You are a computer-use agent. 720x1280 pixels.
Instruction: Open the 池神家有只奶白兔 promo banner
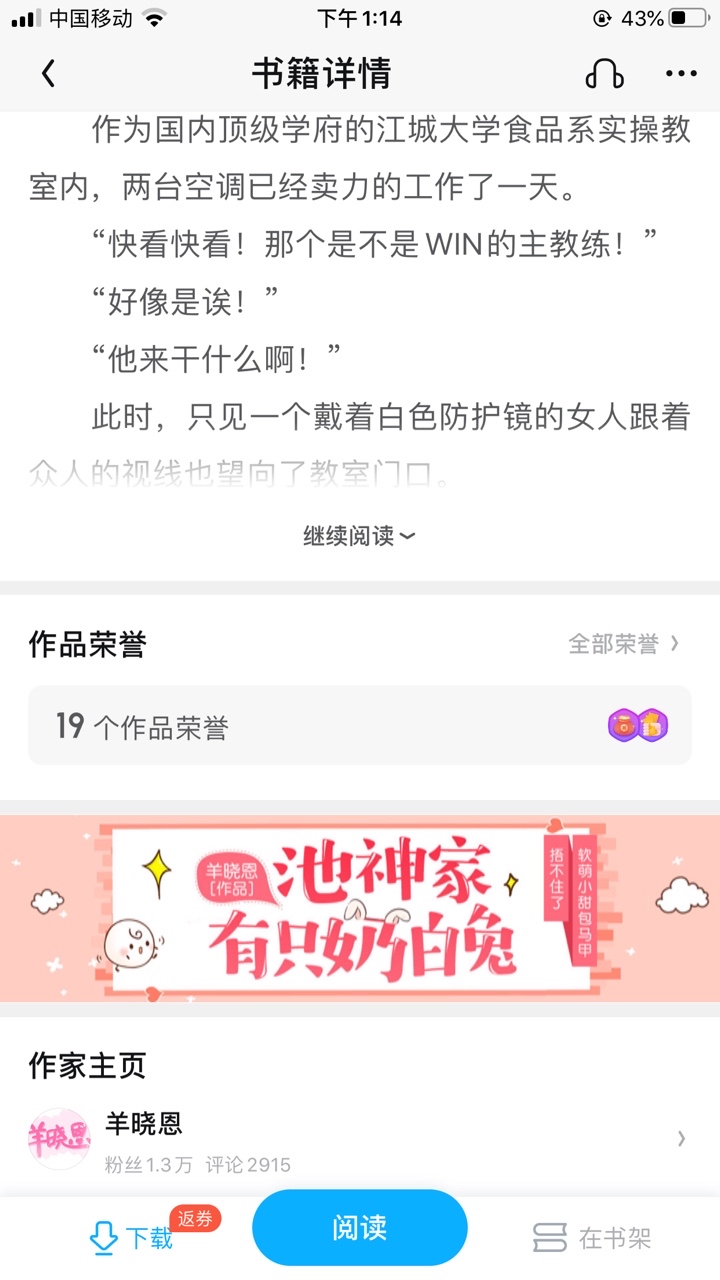[x=359, y=908]
